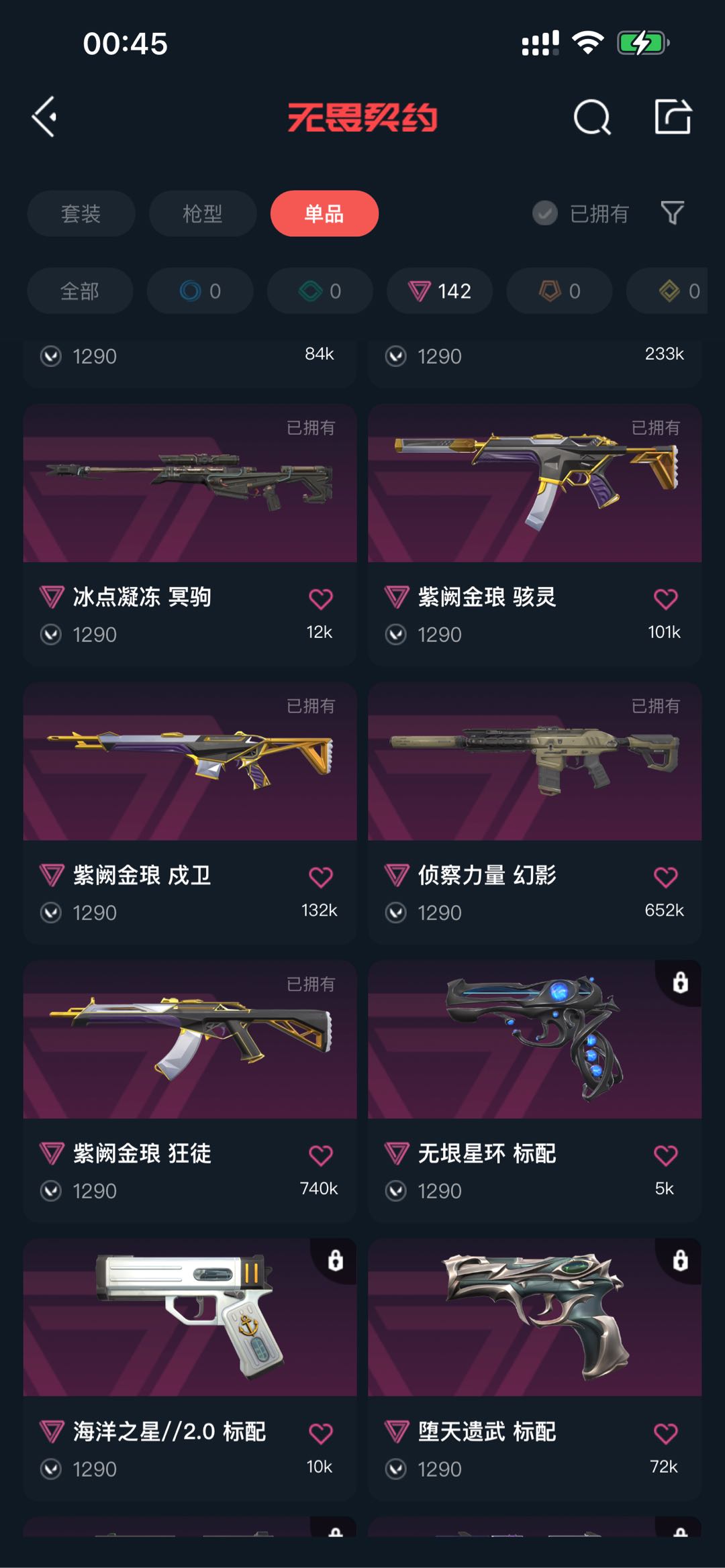Open the 堕天遗武 标配 skin card
Image resolution: width=725 pixels, height=1568 pixels.
[534, 1318]
